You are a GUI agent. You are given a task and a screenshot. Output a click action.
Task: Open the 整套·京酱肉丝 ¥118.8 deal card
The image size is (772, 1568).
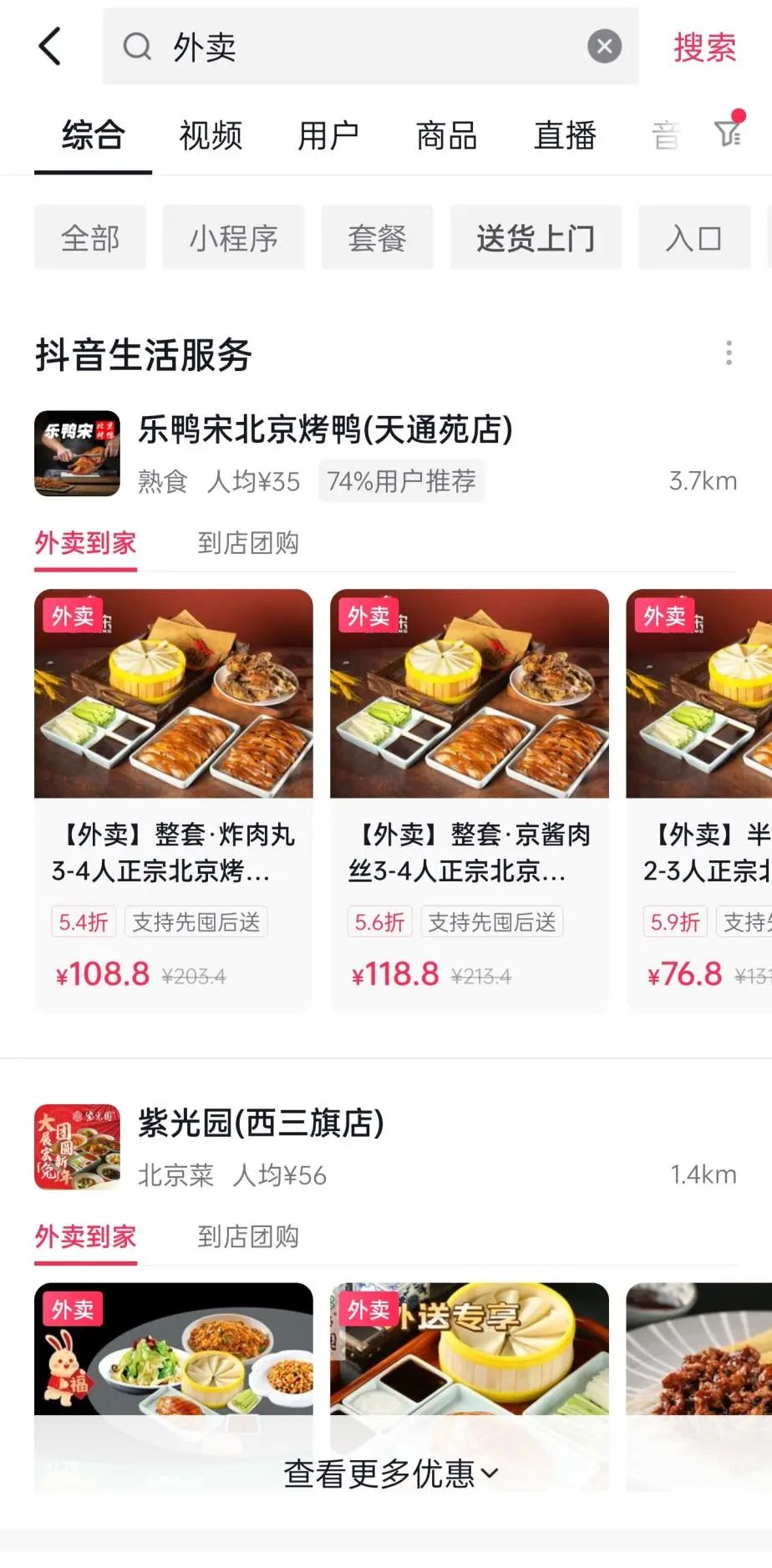tap(469, 800)
